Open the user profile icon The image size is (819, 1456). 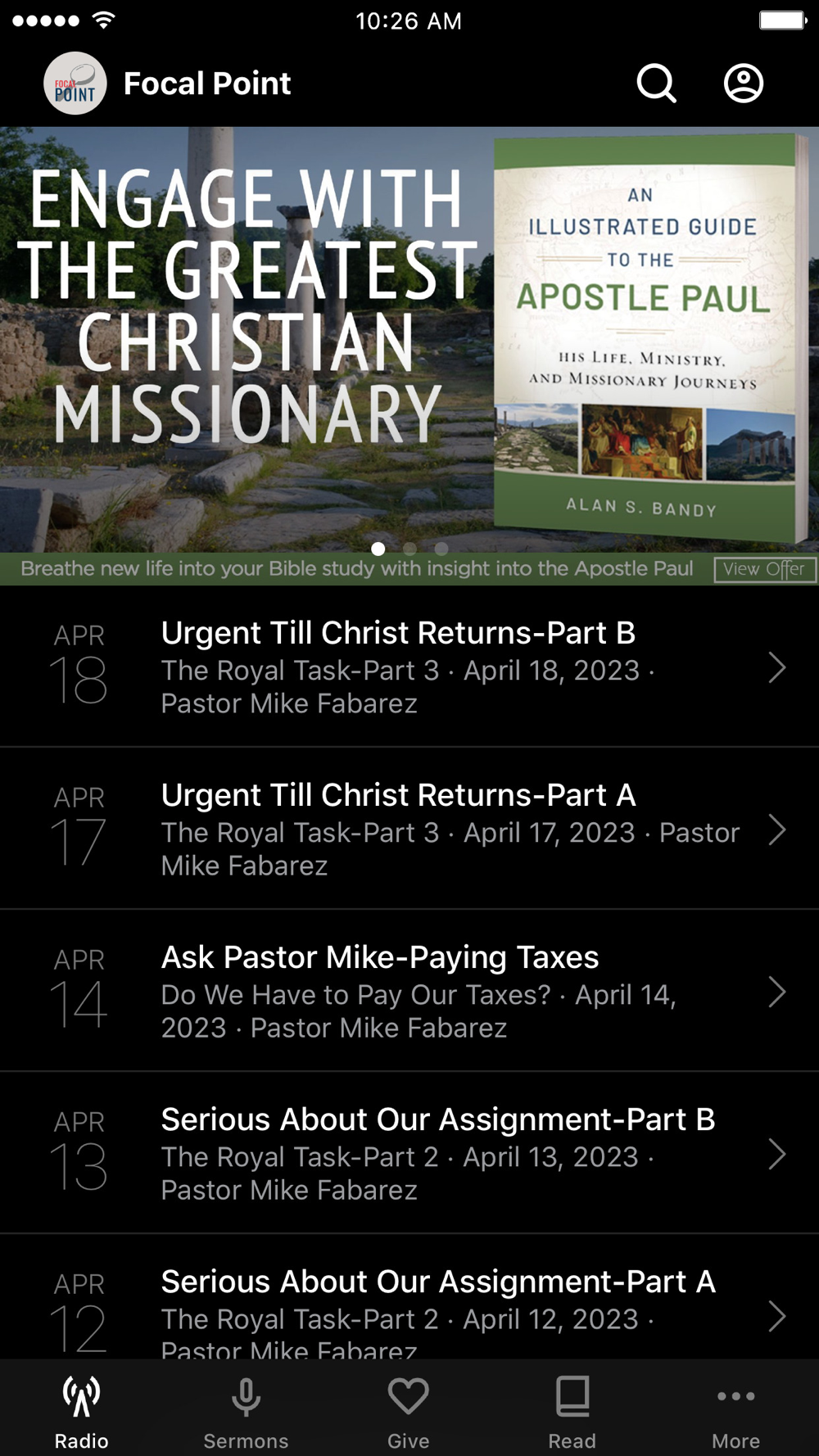743,84
